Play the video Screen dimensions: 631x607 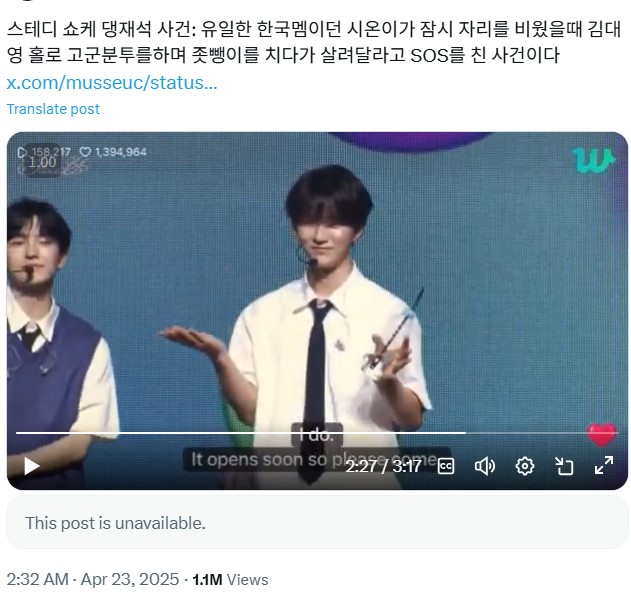(31, 466)
